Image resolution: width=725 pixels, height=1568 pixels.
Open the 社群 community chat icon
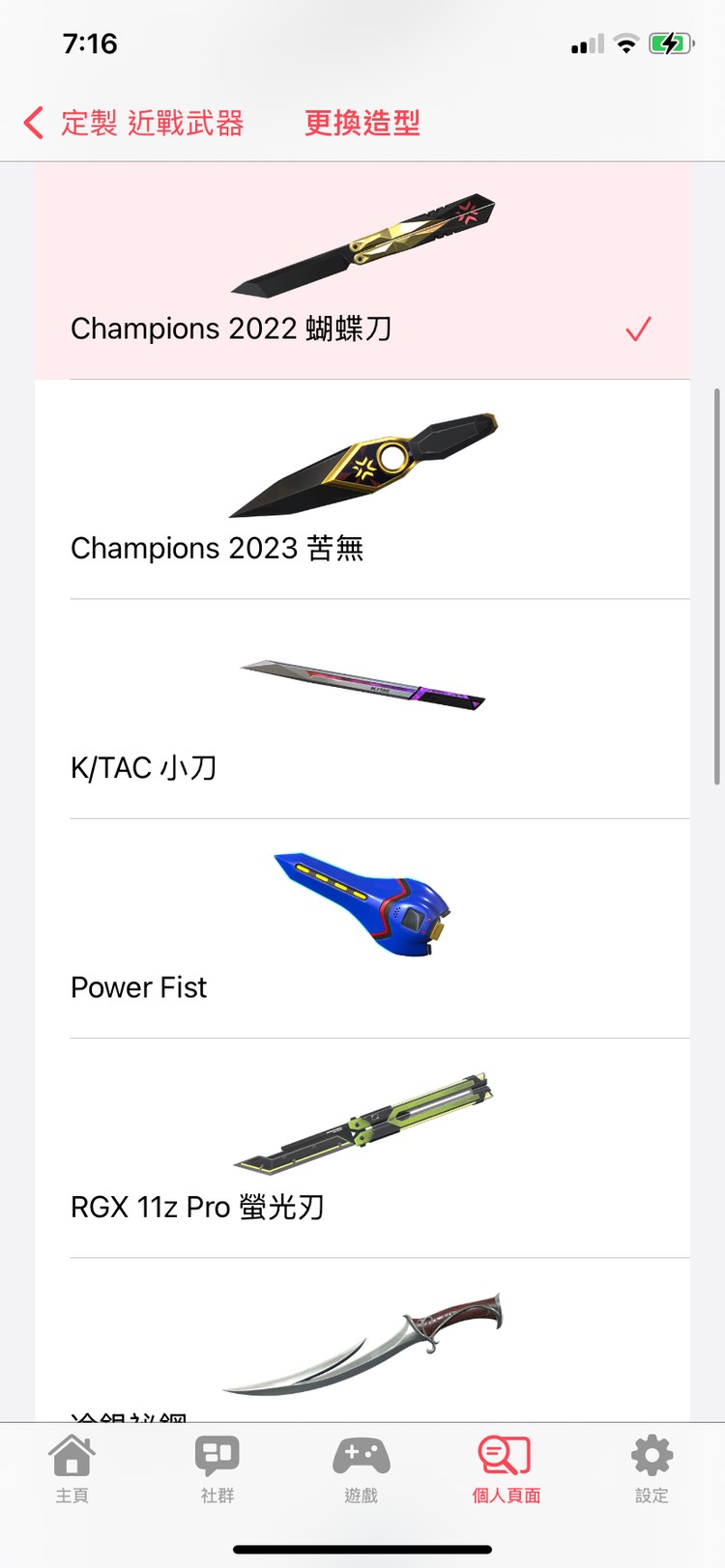pos(217,1459)
